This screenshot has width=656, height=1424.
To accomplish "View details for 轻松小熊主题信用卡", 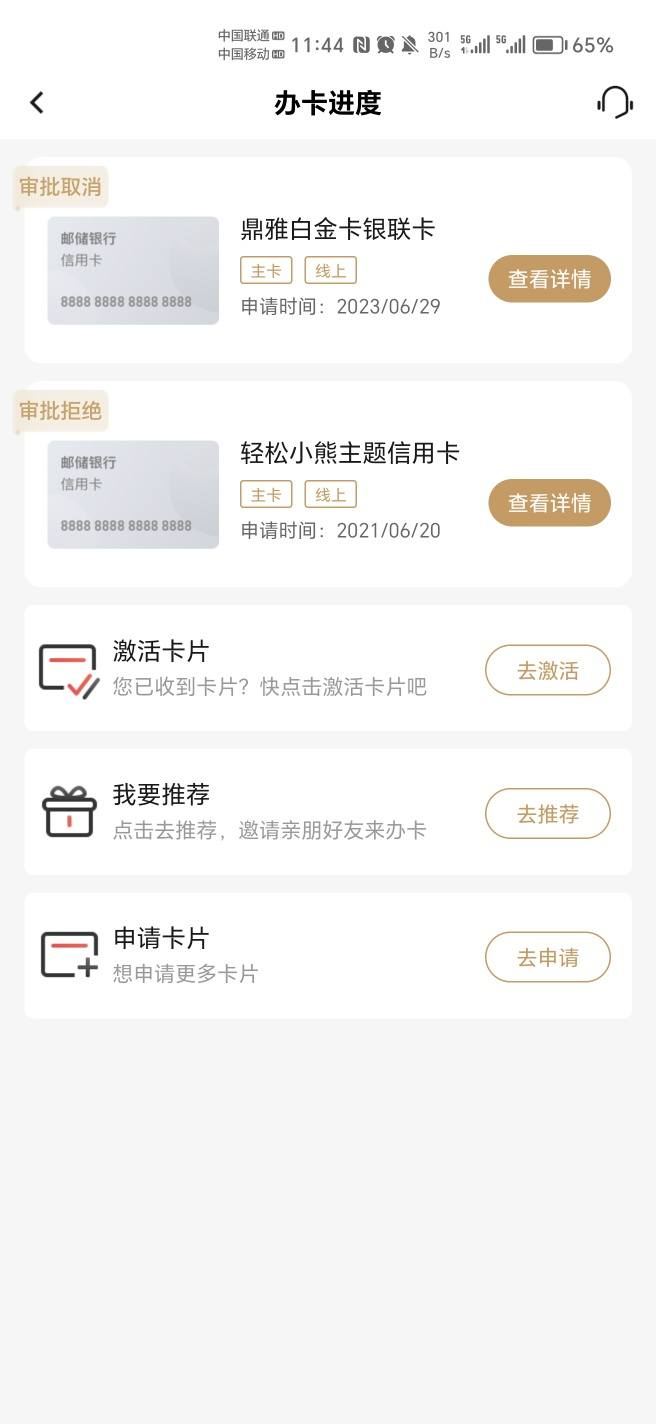I will pyautogui.click(x=549, y=503).
